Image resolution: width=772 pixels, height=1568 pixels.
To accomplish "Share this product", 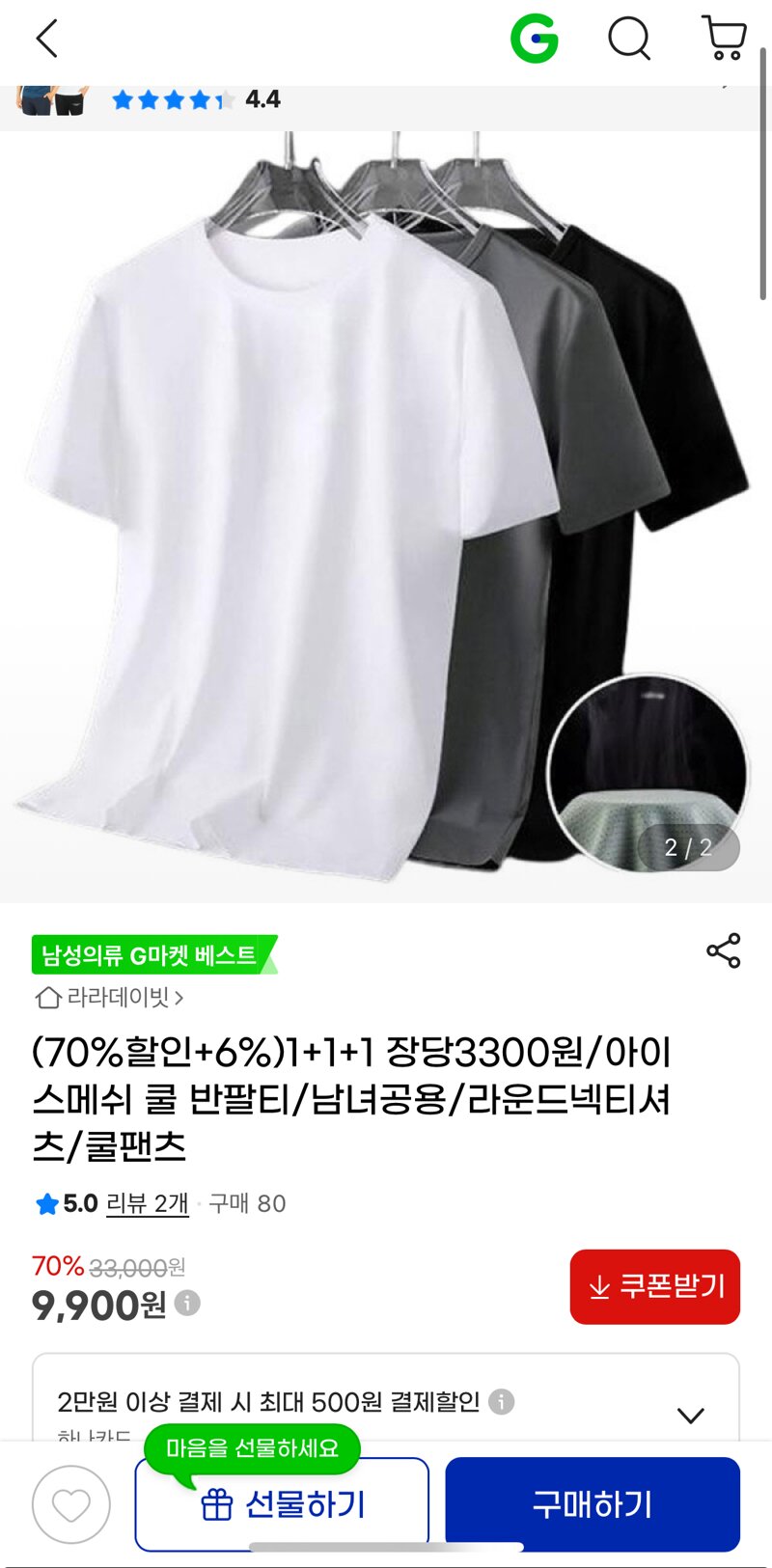I will click(x=723, y=950).
